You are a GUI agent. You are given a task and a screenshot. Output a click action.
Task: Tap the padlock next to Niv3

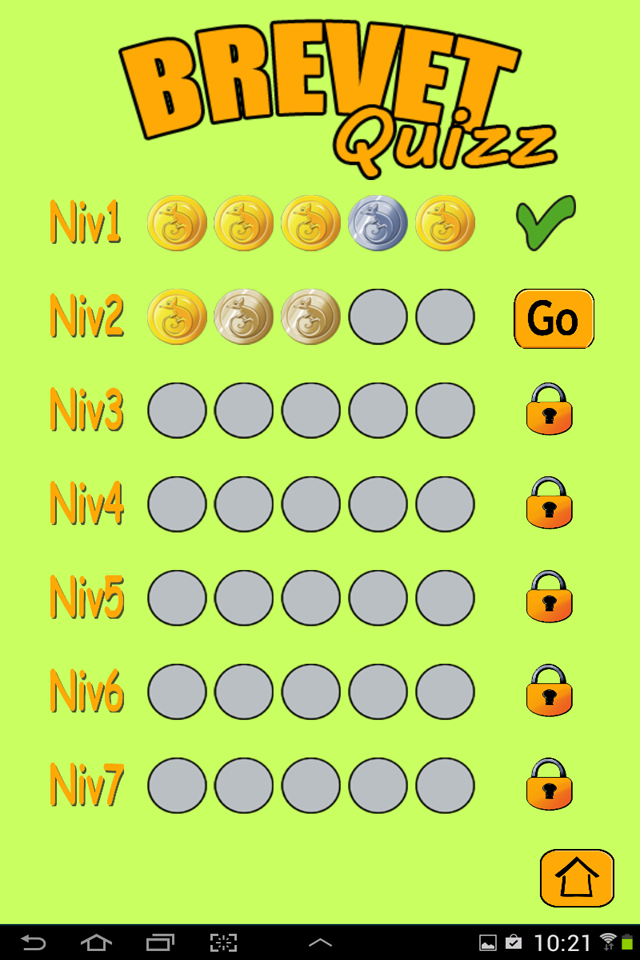[548, 409]
